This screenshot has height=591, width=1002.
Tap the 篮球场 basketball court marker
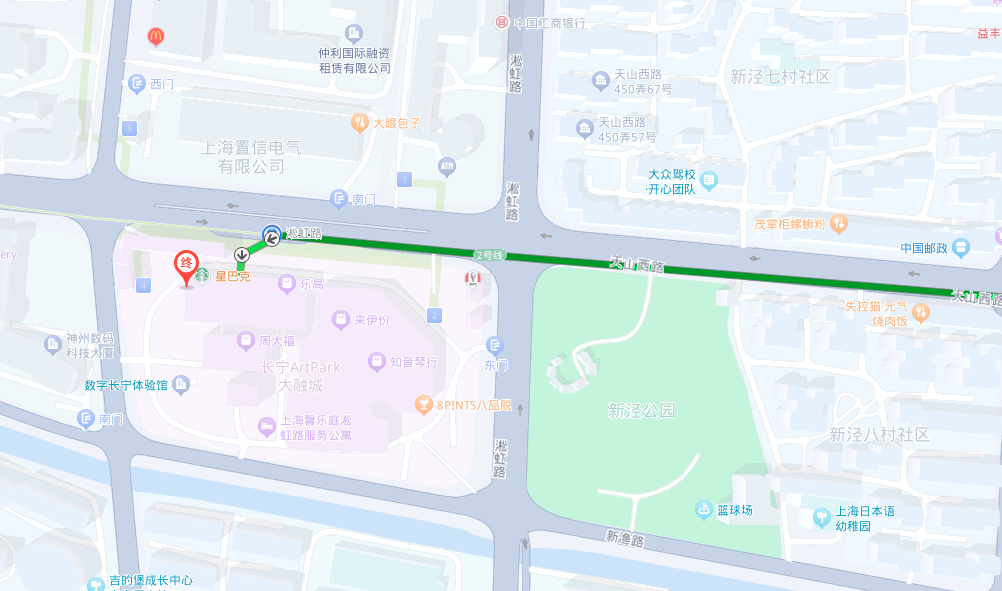click(705, 510)
